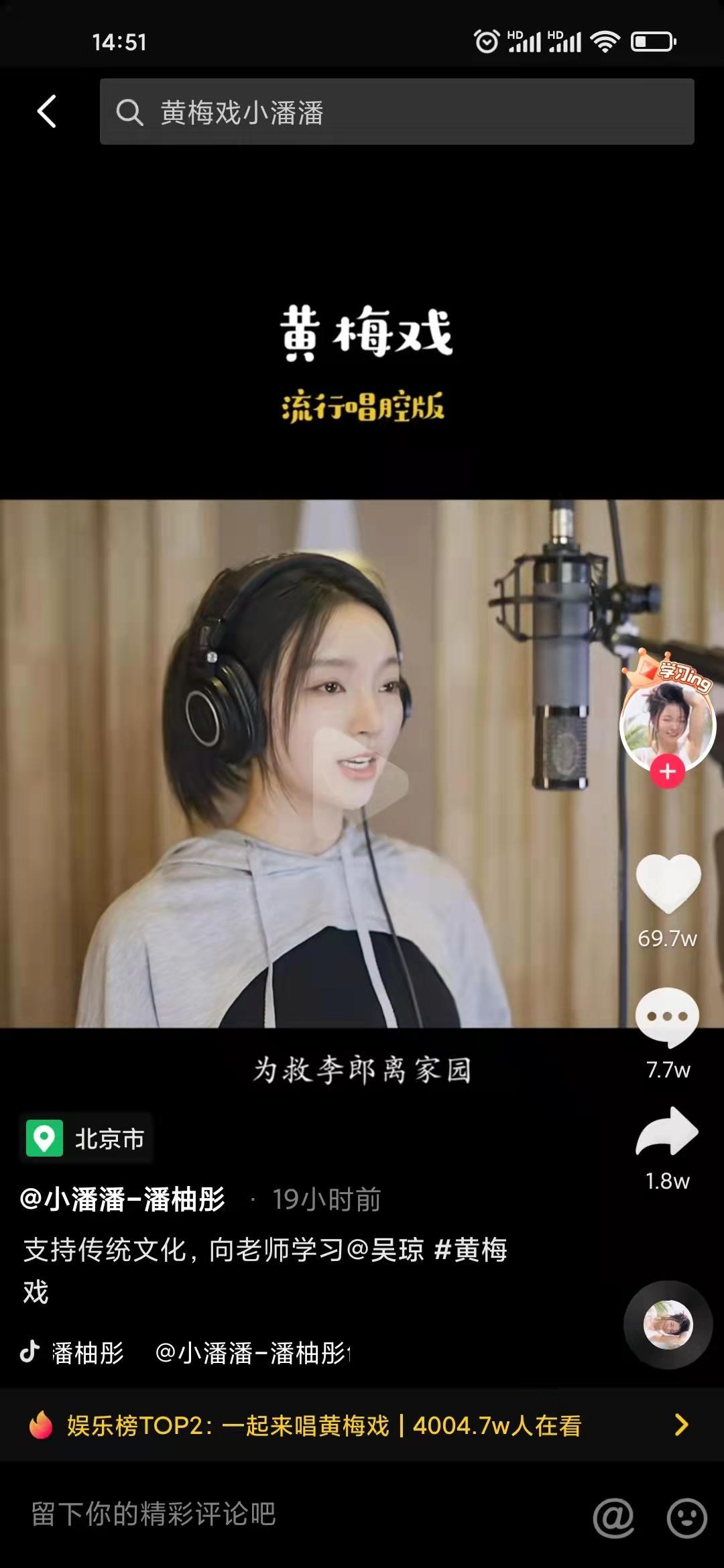Resume the video with the play button

362,777
